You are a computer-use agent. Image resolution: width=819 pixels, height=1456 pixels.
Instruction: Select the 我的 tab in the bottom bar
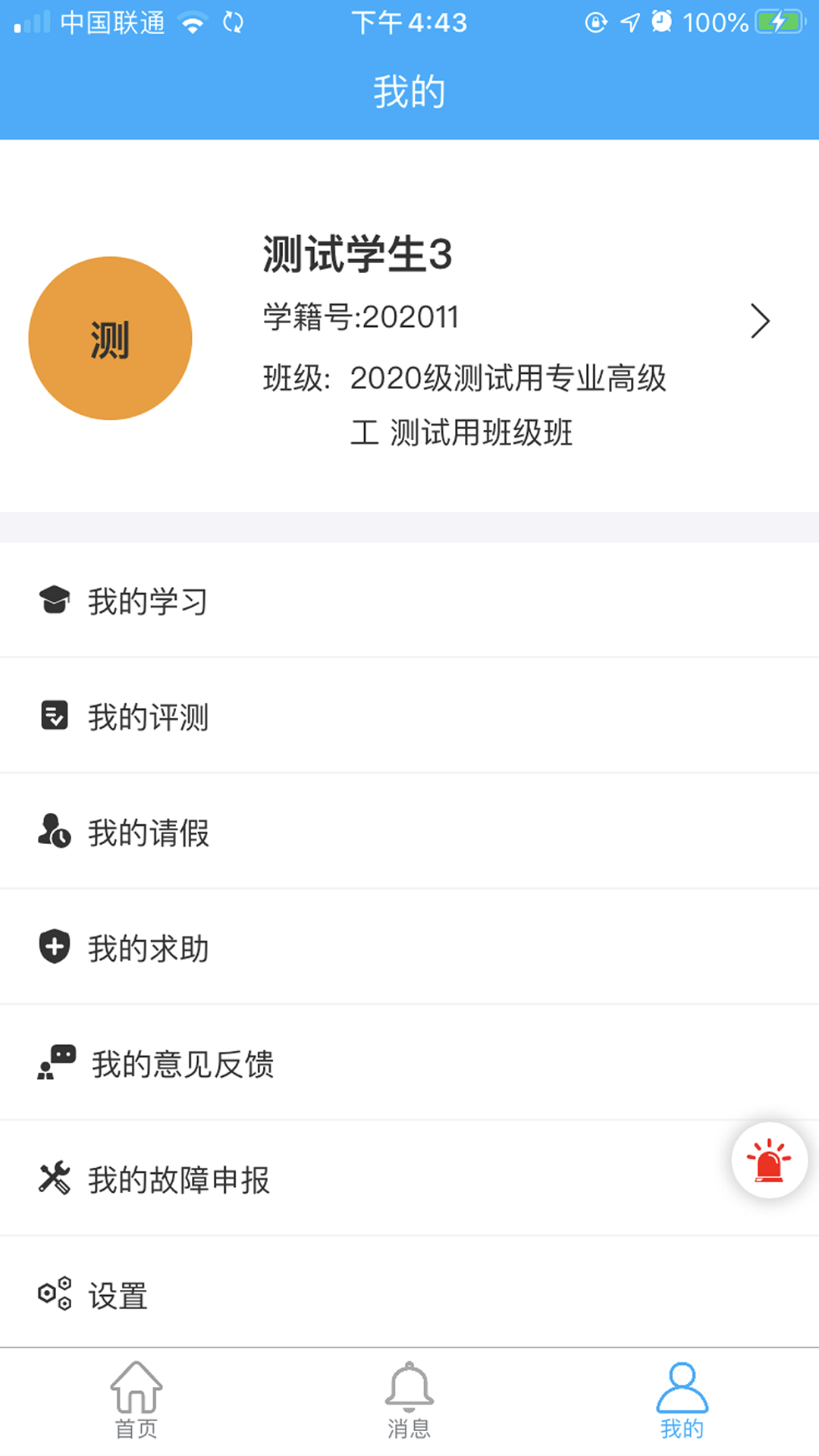[x=682, y=1401]
